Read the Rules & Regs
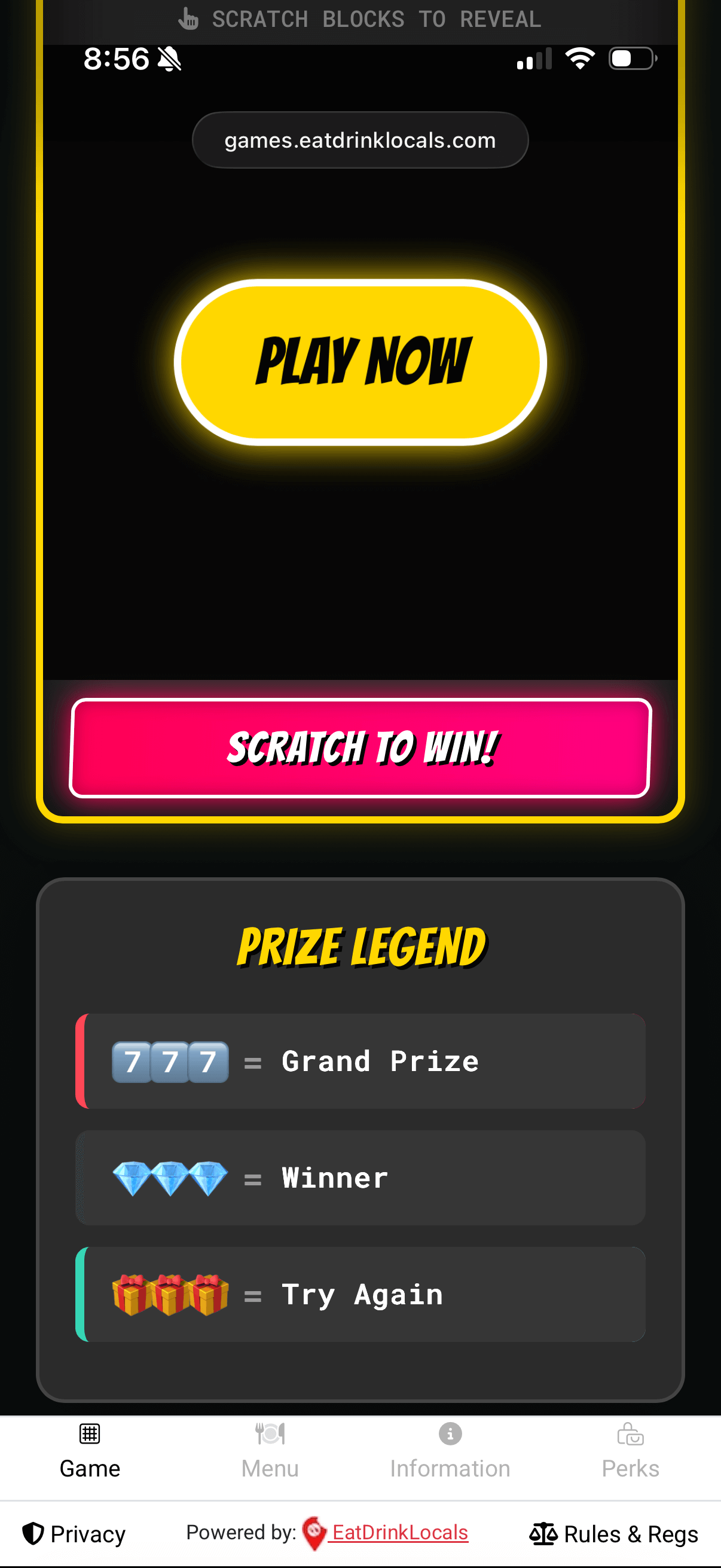The width and height of the screenshot is (721, 1568). [614, 1533]
